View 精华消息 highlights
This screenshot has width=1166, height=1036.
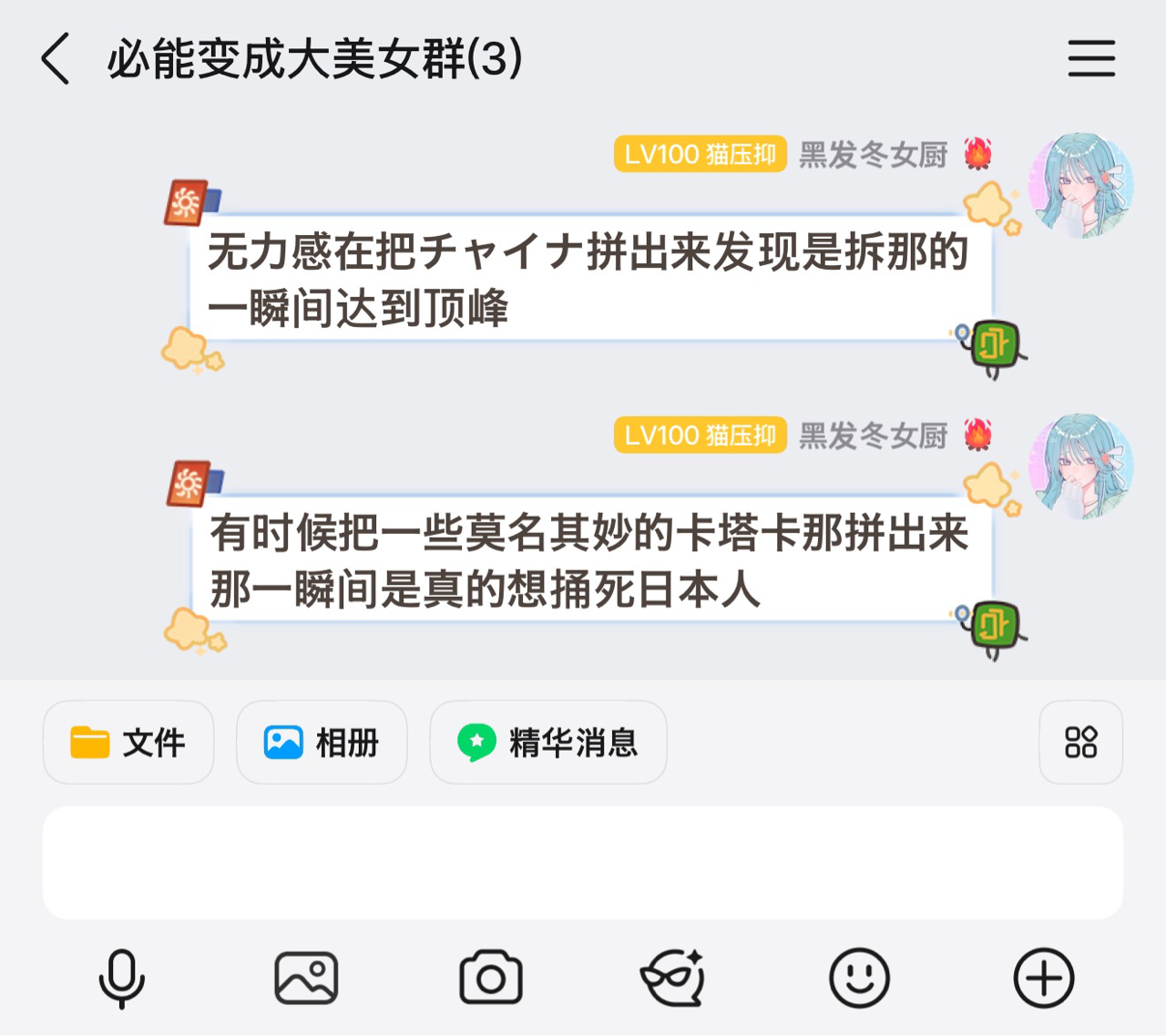[x=548, y=743]
